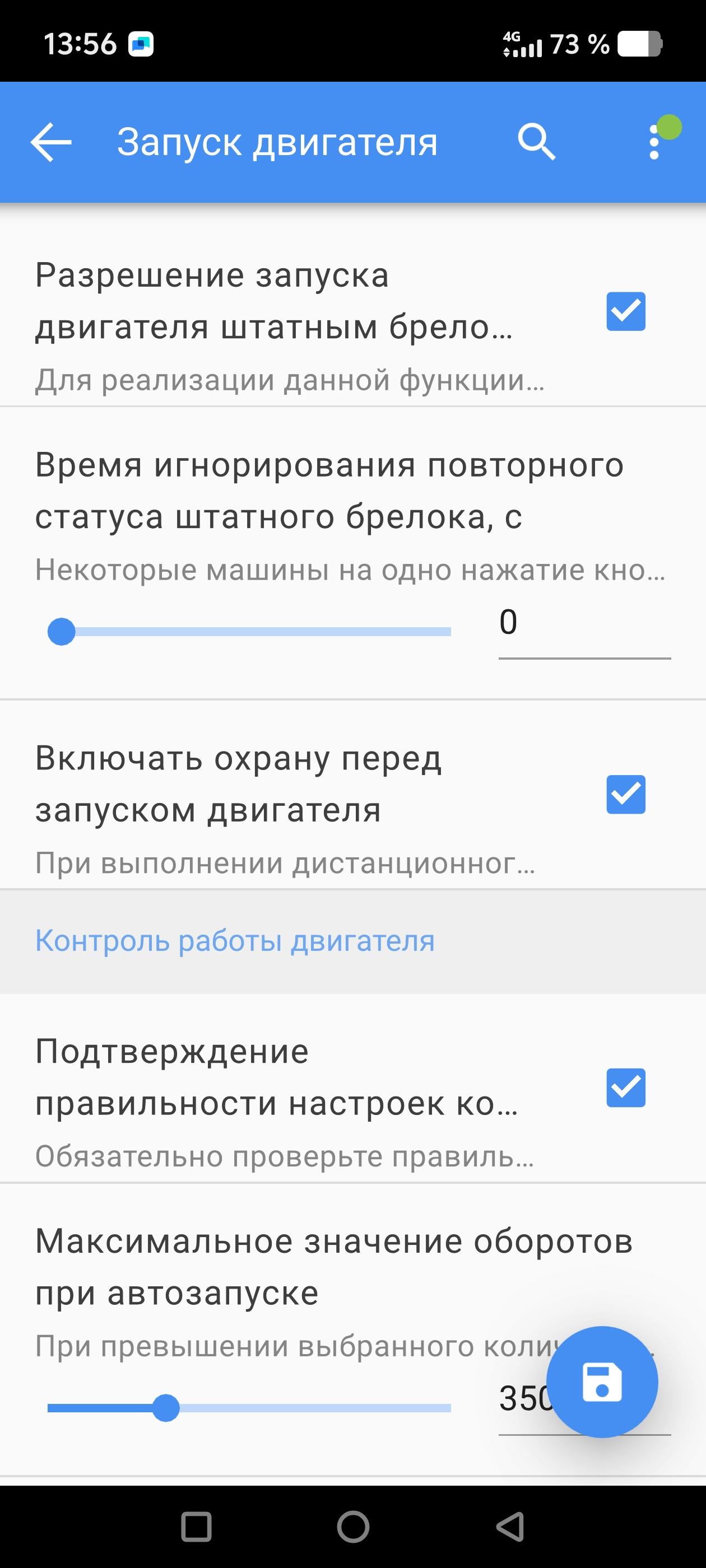Tap the system home button
Screen dimensions: 706x1568
(354, 1527)
